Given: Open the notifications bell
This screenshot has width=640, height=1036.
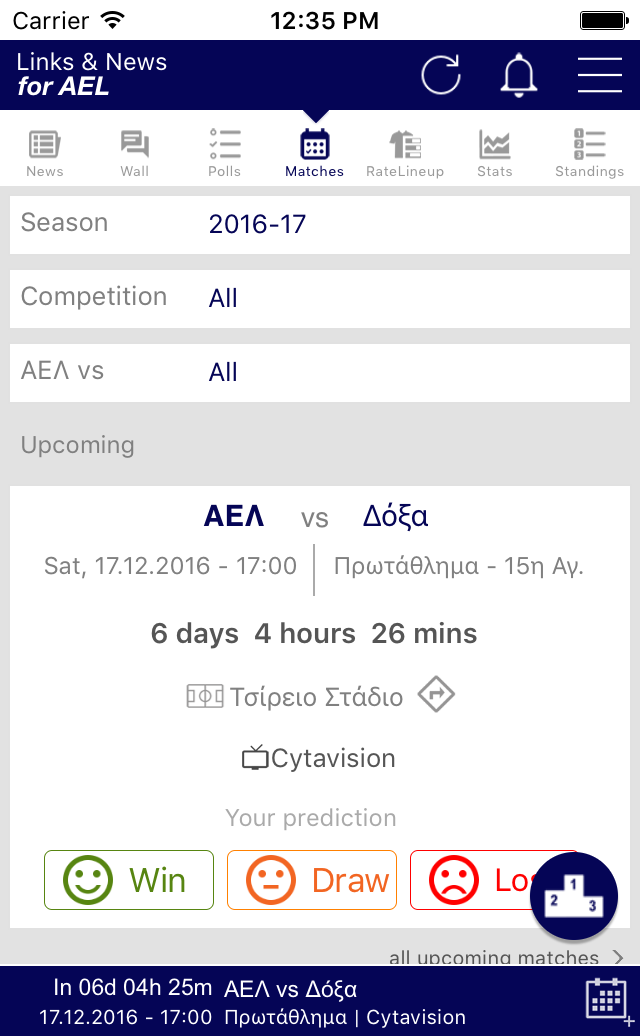Looking at the screenshot, I should (518, 75).
